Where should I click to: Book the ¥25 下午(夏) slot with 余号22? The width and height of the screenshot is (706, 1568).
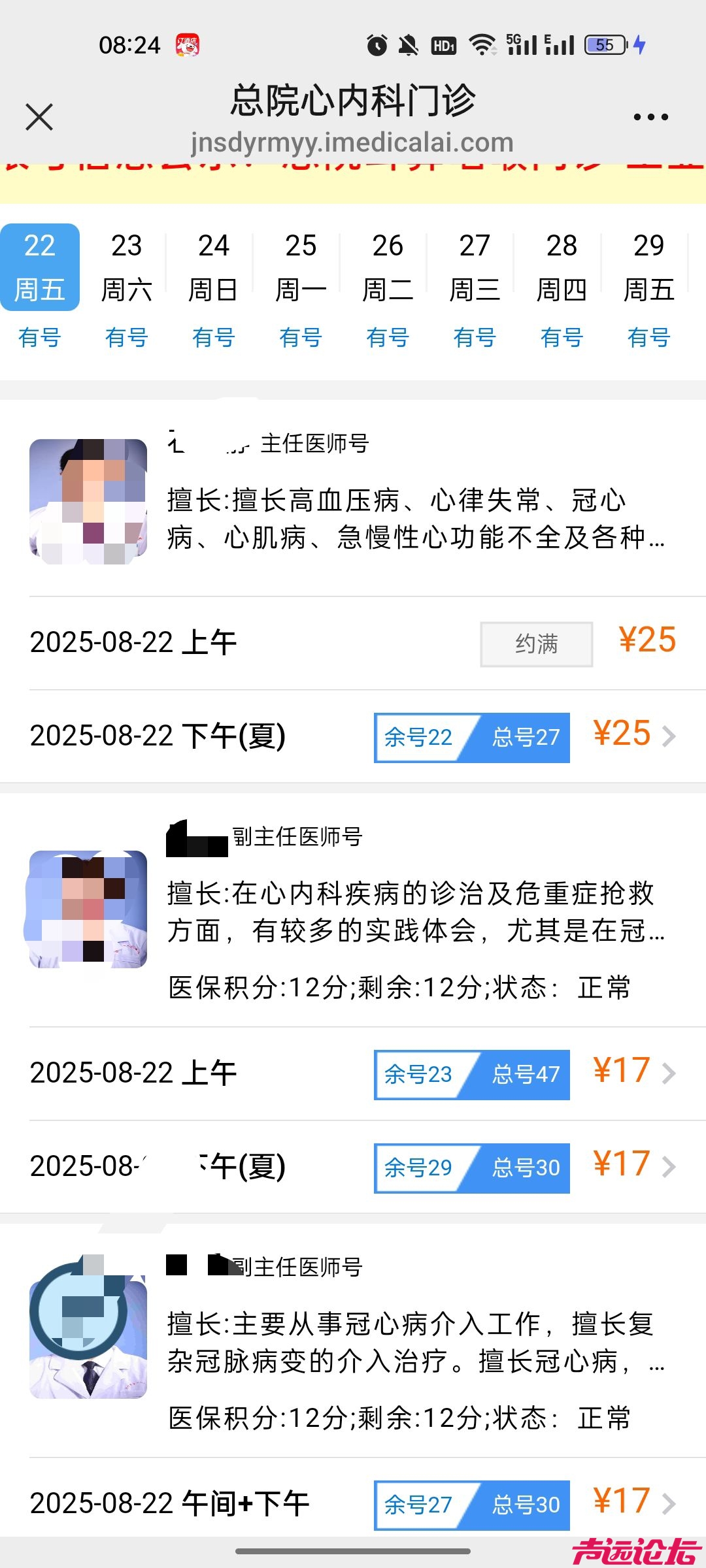(x=472, y=737)
